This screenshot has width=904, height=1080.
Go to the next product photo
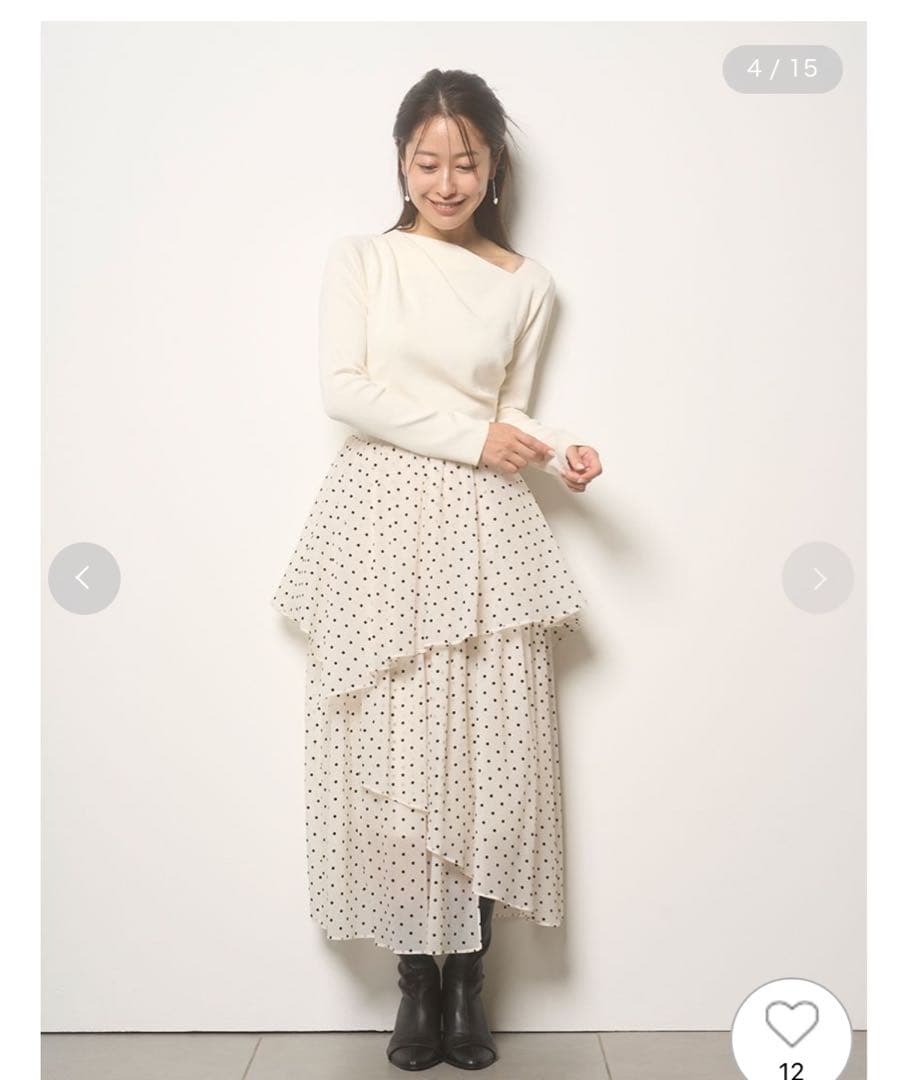tap(818, 578)
